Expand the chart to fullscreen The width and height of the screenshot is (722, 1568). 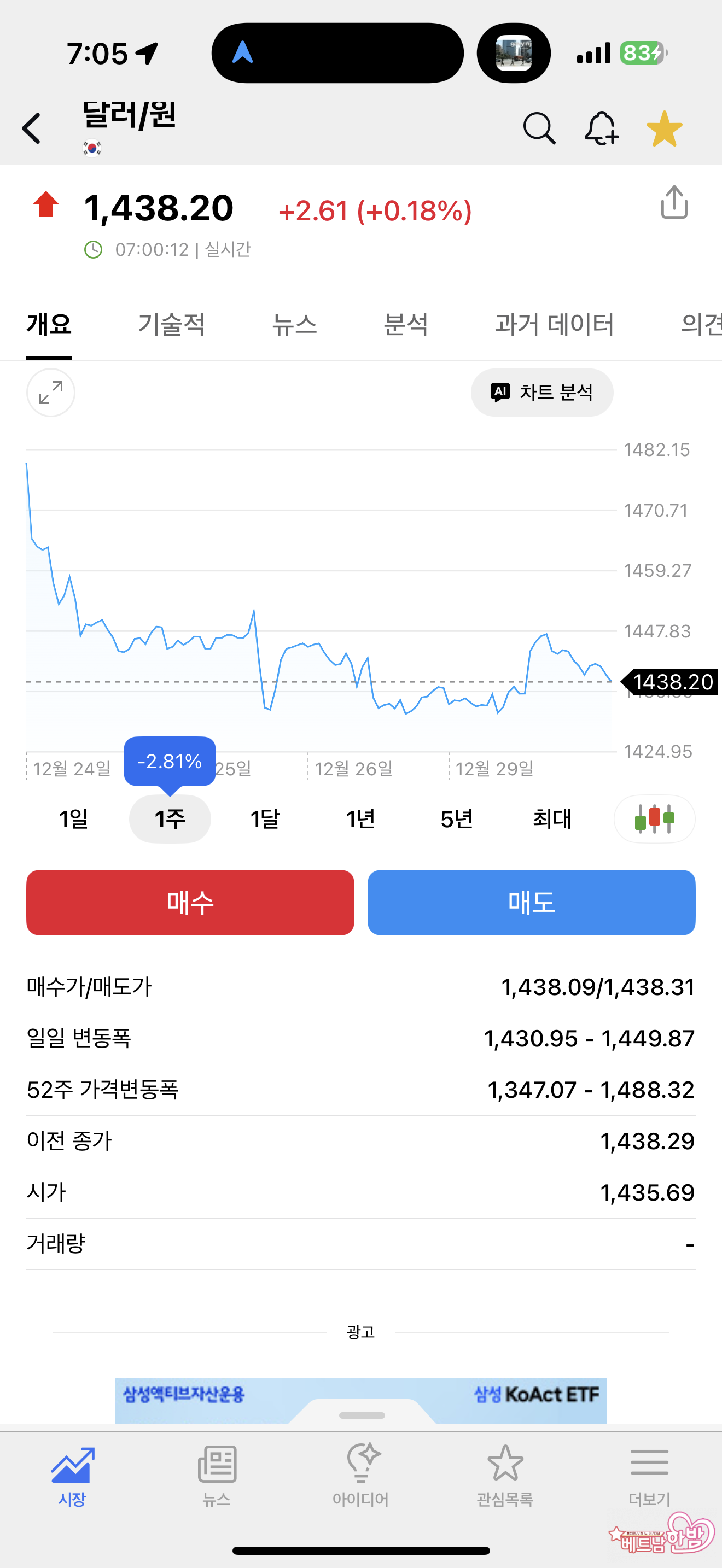[x=50, y=393]
